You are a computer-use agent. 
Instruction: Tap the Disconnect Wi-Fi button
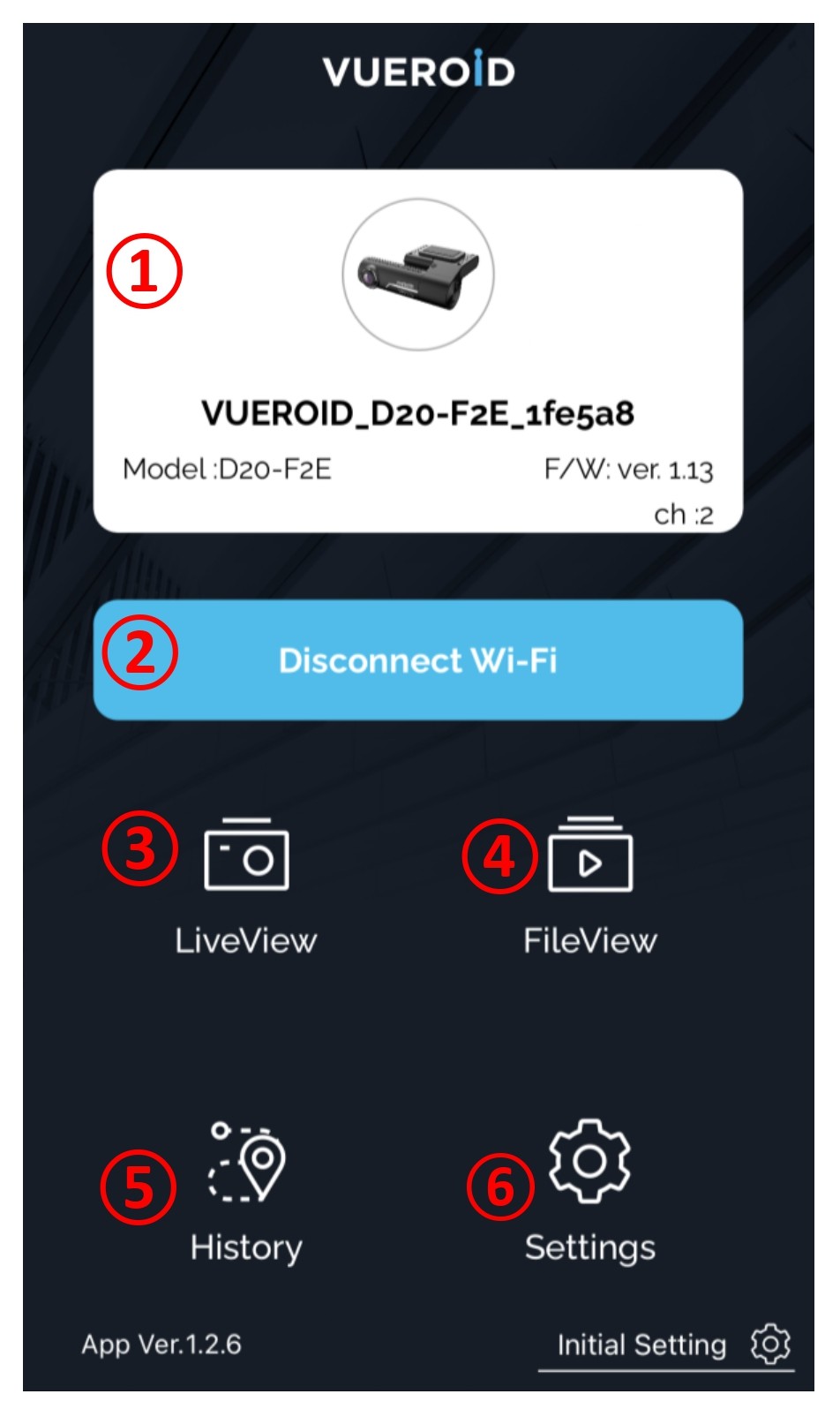click(x=418, y=659)
